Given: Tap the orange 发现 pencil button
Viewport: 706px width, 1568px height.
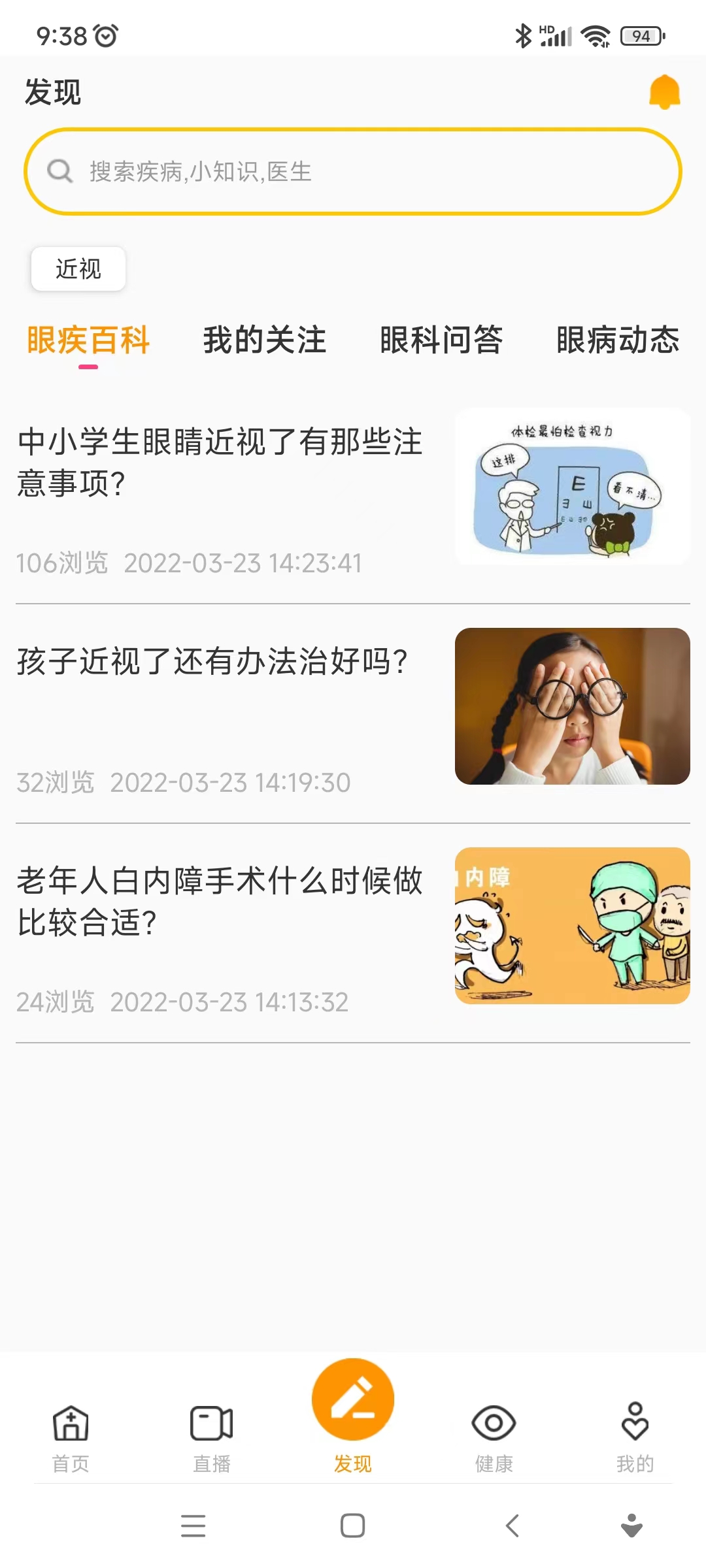Looking at the screenshot, I should click(353, 1399).
